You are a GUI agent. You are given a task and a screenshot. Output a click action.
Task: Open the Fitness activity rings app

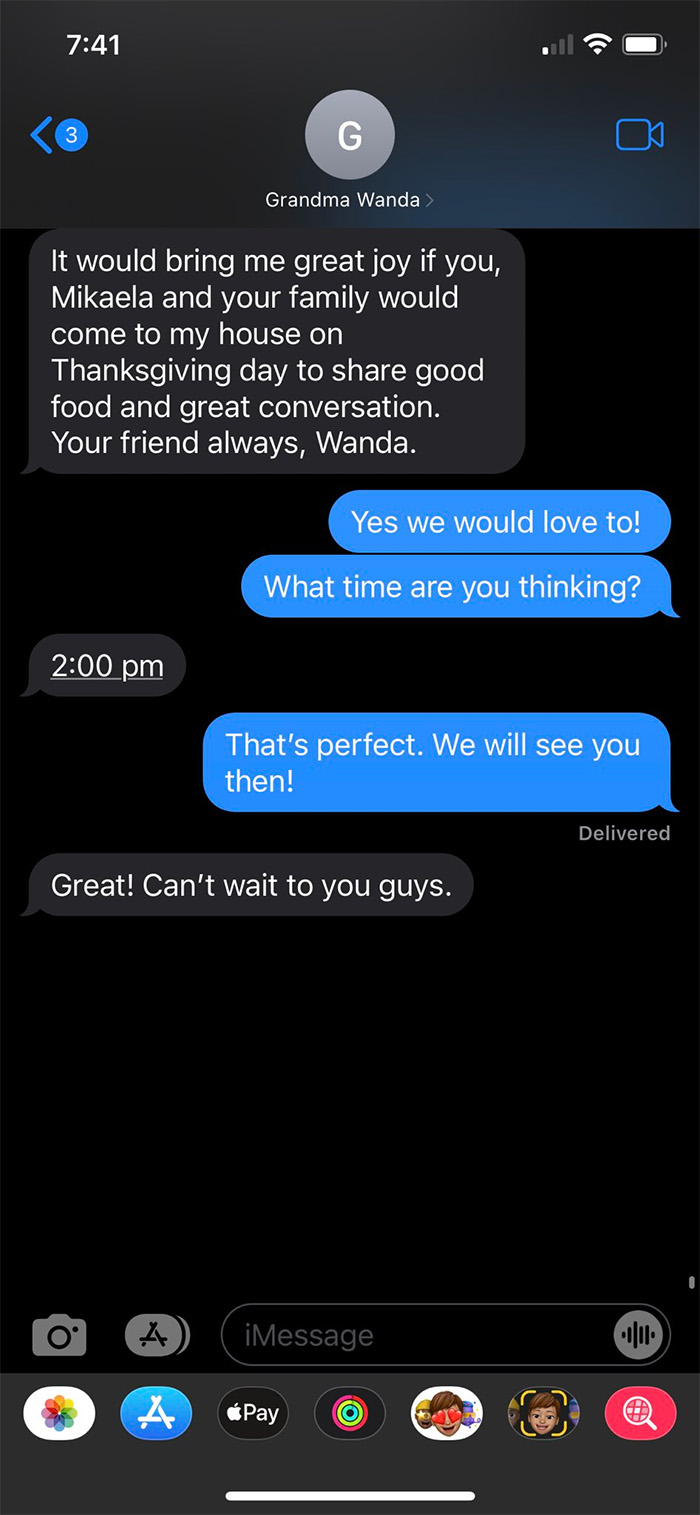[350, 1413]
